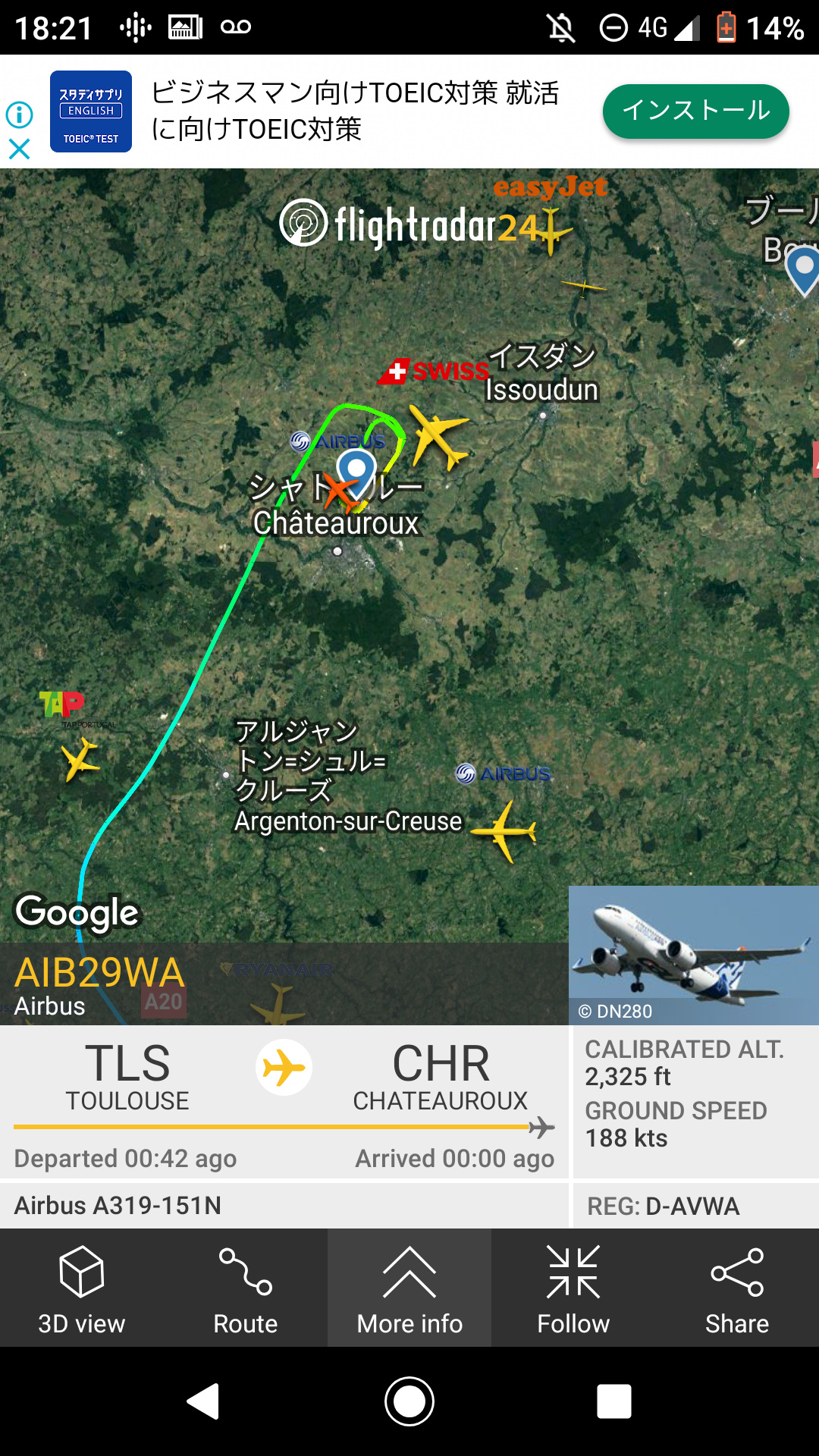Select the easyJet aircraft on map
This screenshot has width=819, height=1456.
click(551, 231)
